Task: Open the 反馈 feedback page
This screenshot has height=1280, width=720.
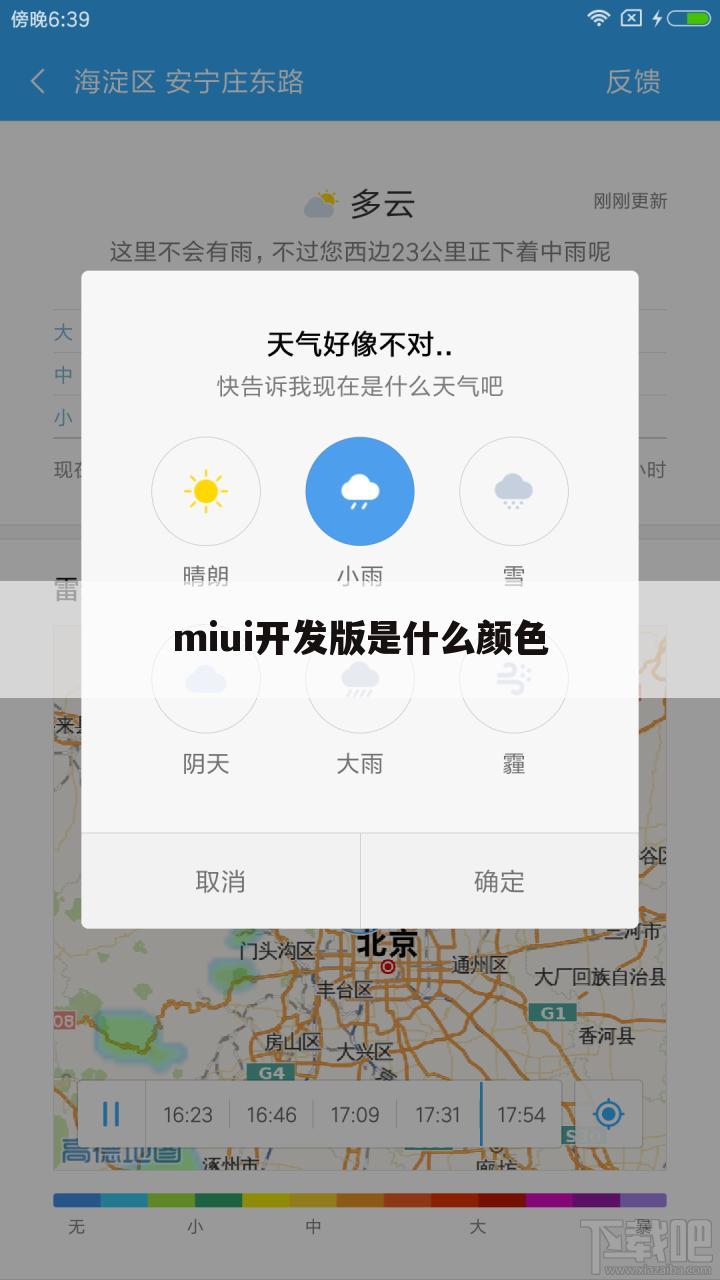Action: (634, 82)
